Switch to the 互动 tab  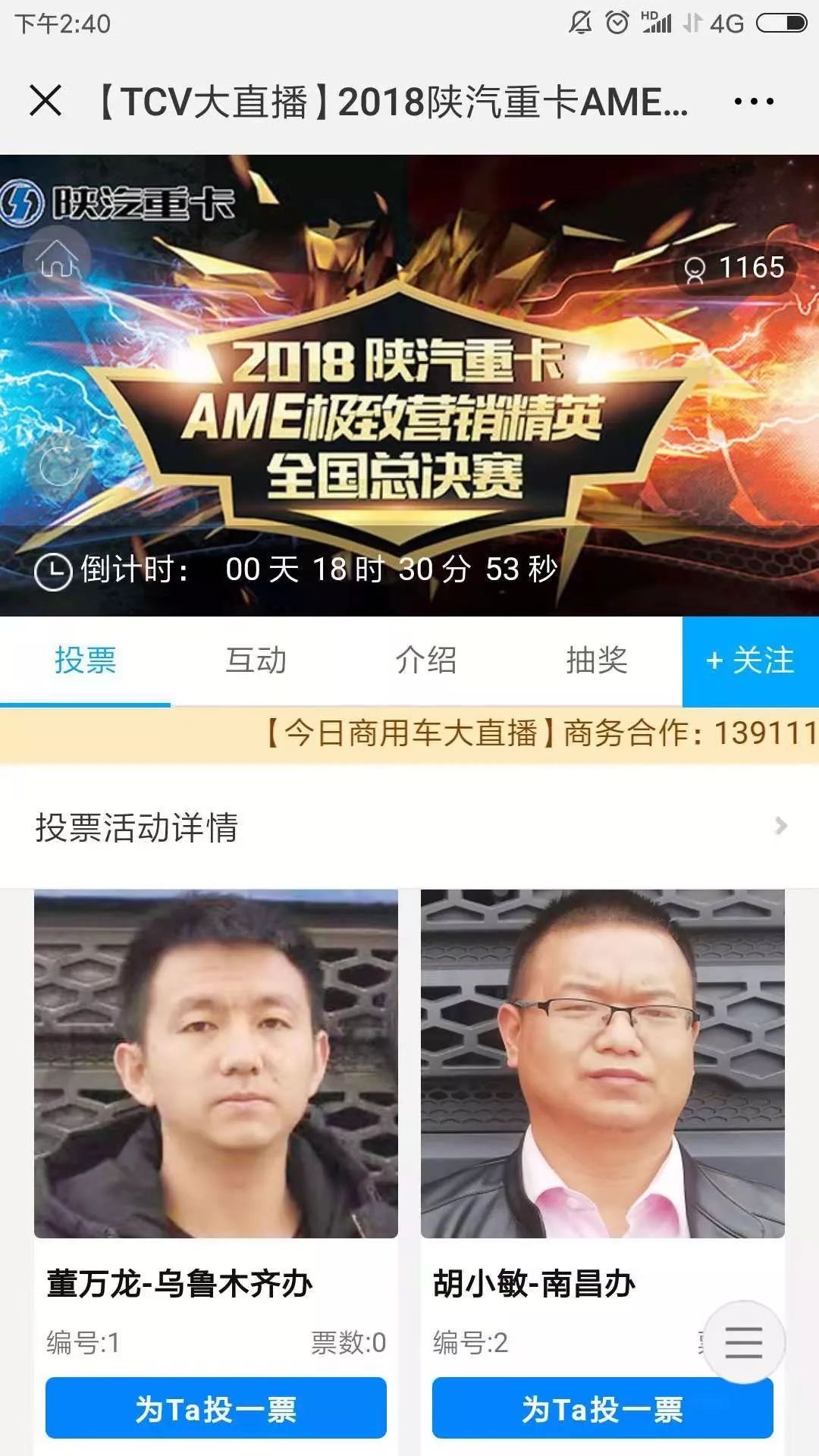256,661
